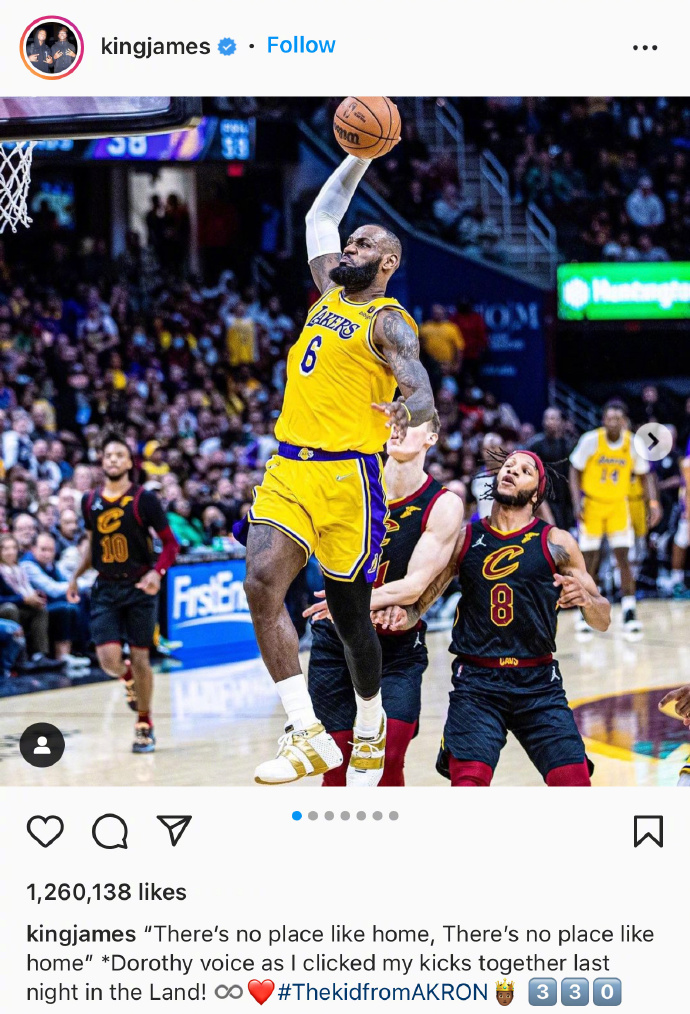The width and height of the screenshot is (690, 1014).
Task: Follow the kingjames account
Action: click(x=301, y=45)
